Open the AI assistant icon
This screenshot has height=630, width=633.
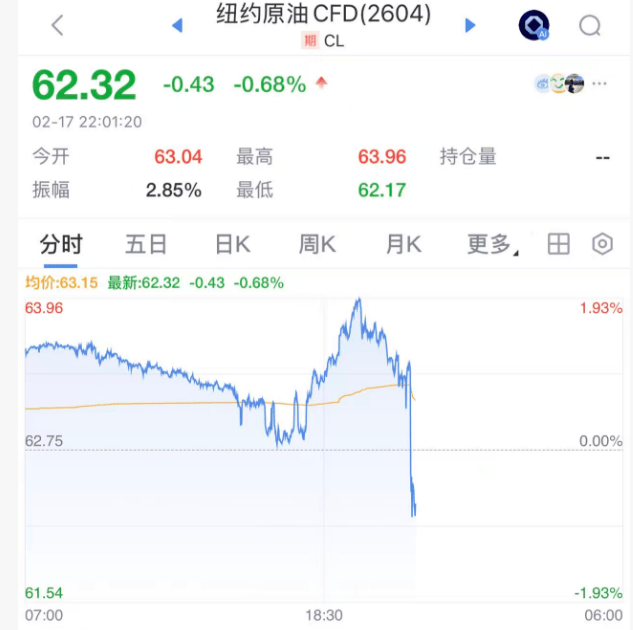point(534,26)
